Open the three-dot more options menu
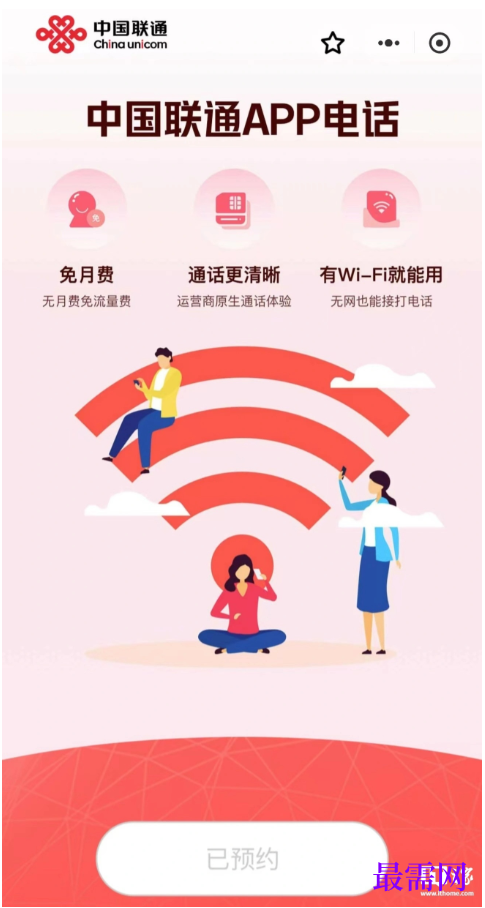This screenshot has width=485, height=908. tap(389, 43)
